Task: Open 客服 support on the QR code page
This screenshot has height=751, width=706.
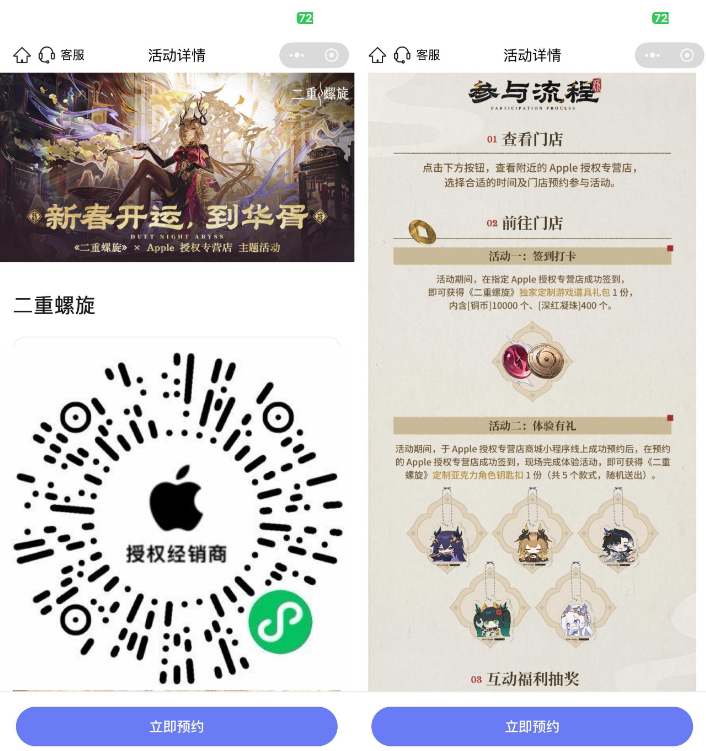Action: coord(60,55)
